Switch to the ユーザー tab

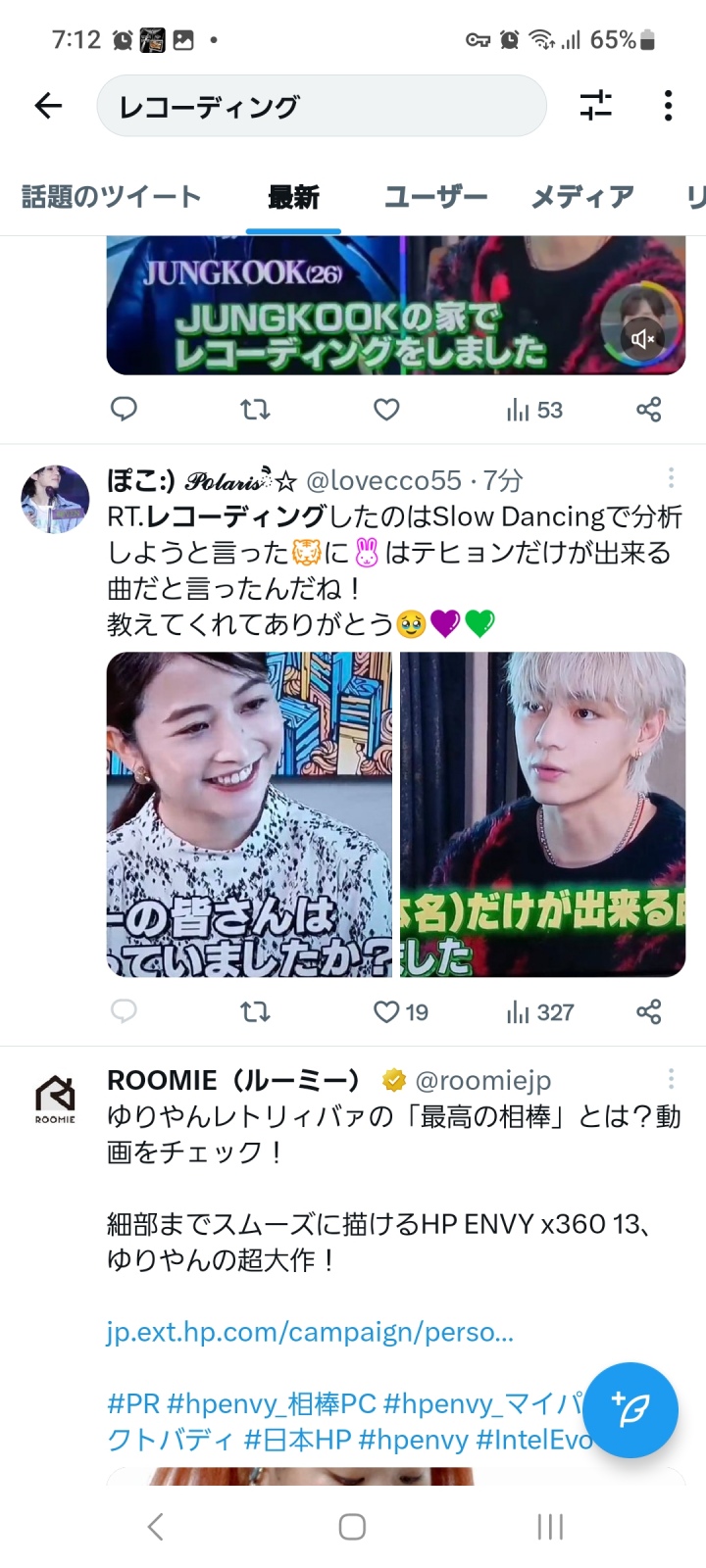pos(435,197)
